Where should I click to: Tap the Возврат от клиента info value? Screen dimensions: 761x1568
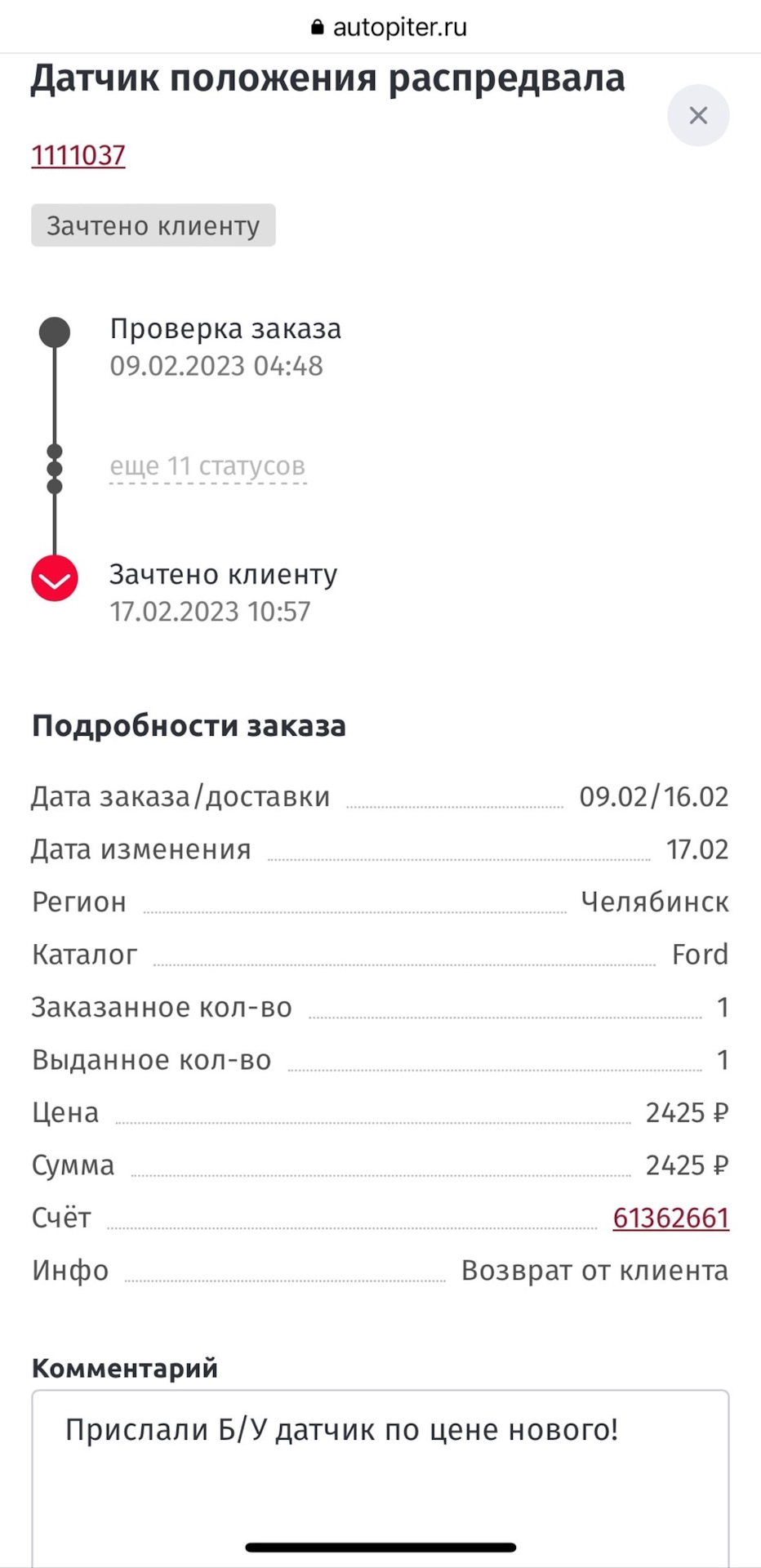pyautogui.click(x=594, y=1270)
